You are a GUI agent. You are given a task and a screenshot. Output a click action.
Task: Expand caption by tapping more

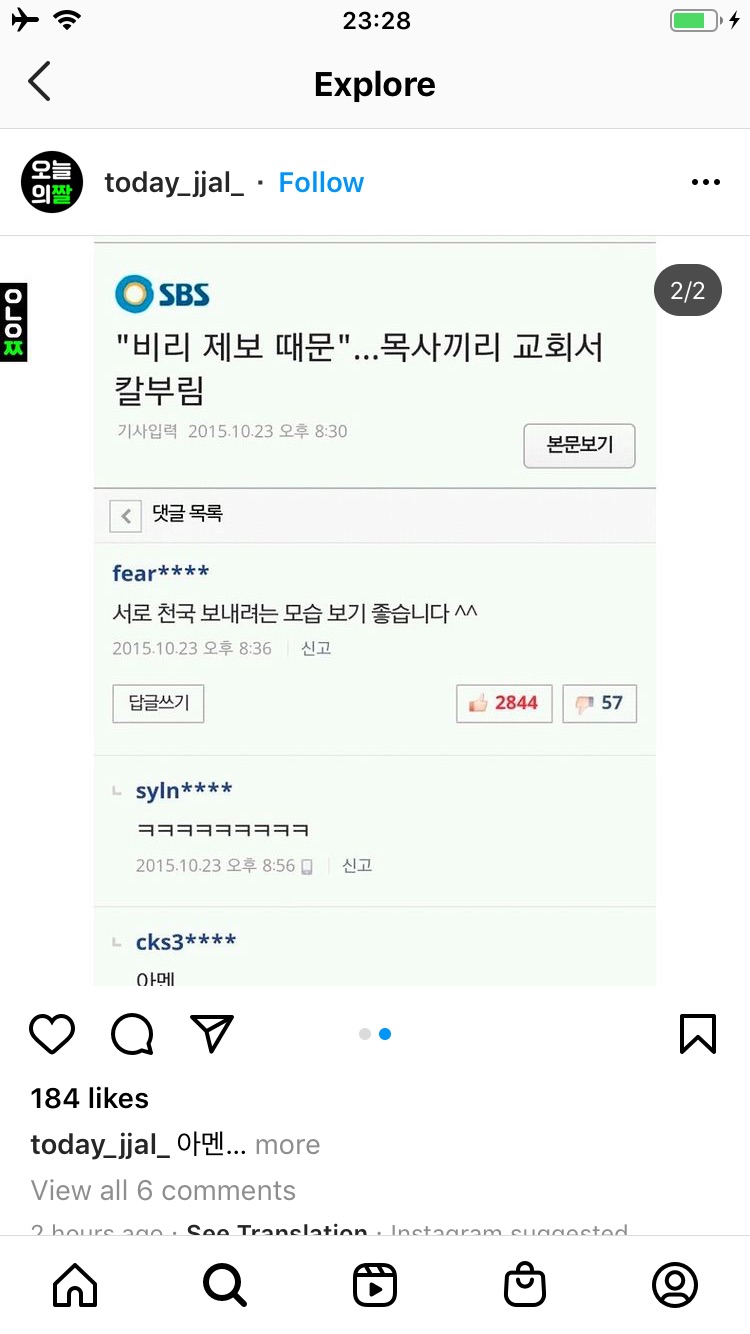[287, 1145]
